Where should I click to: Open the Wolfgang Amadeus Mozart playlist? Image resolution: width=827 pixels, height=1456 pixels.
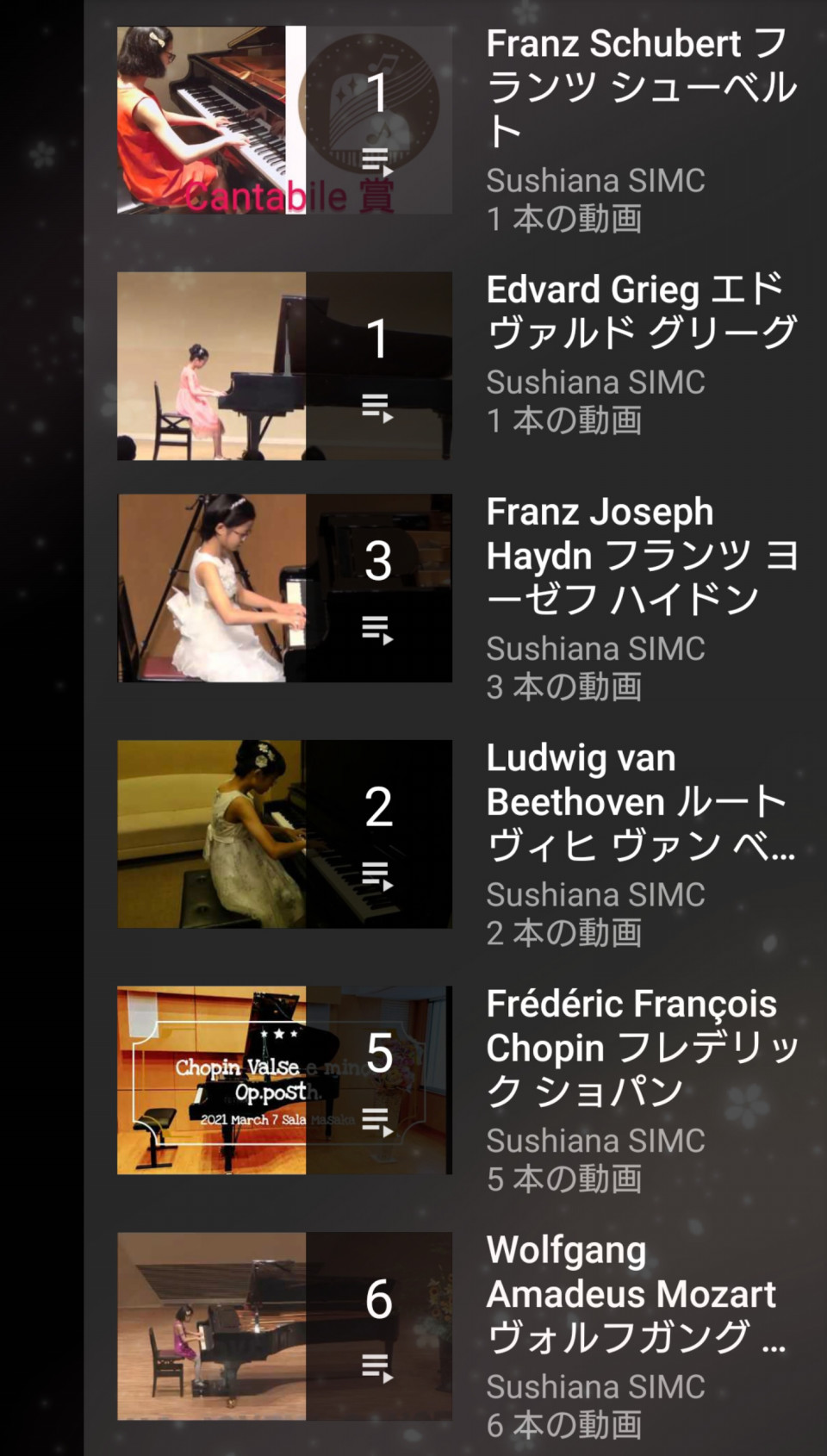click(284, 1326)
